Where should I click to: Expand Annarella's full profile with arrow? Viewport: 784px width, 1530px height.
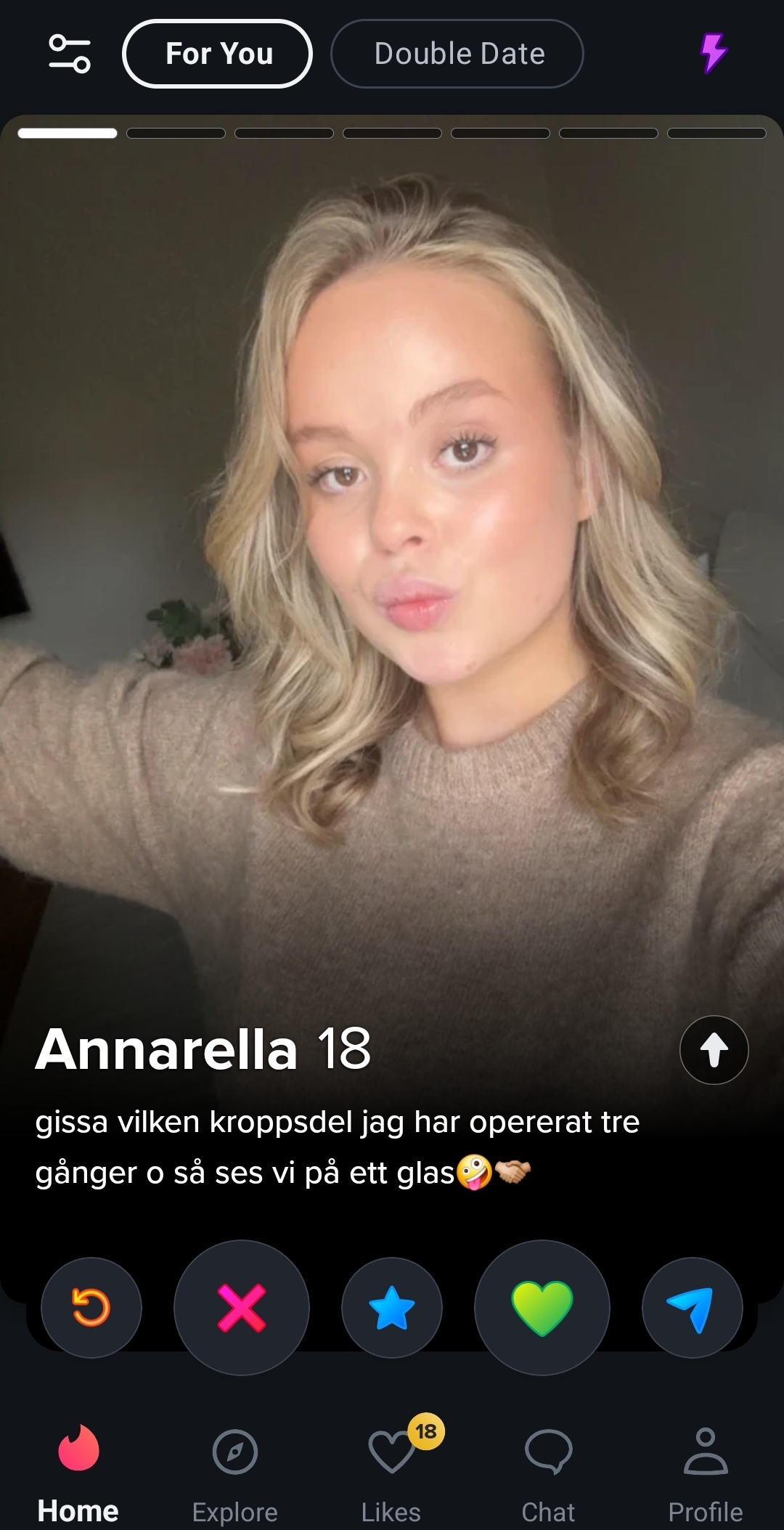[x=714, y=1050]
